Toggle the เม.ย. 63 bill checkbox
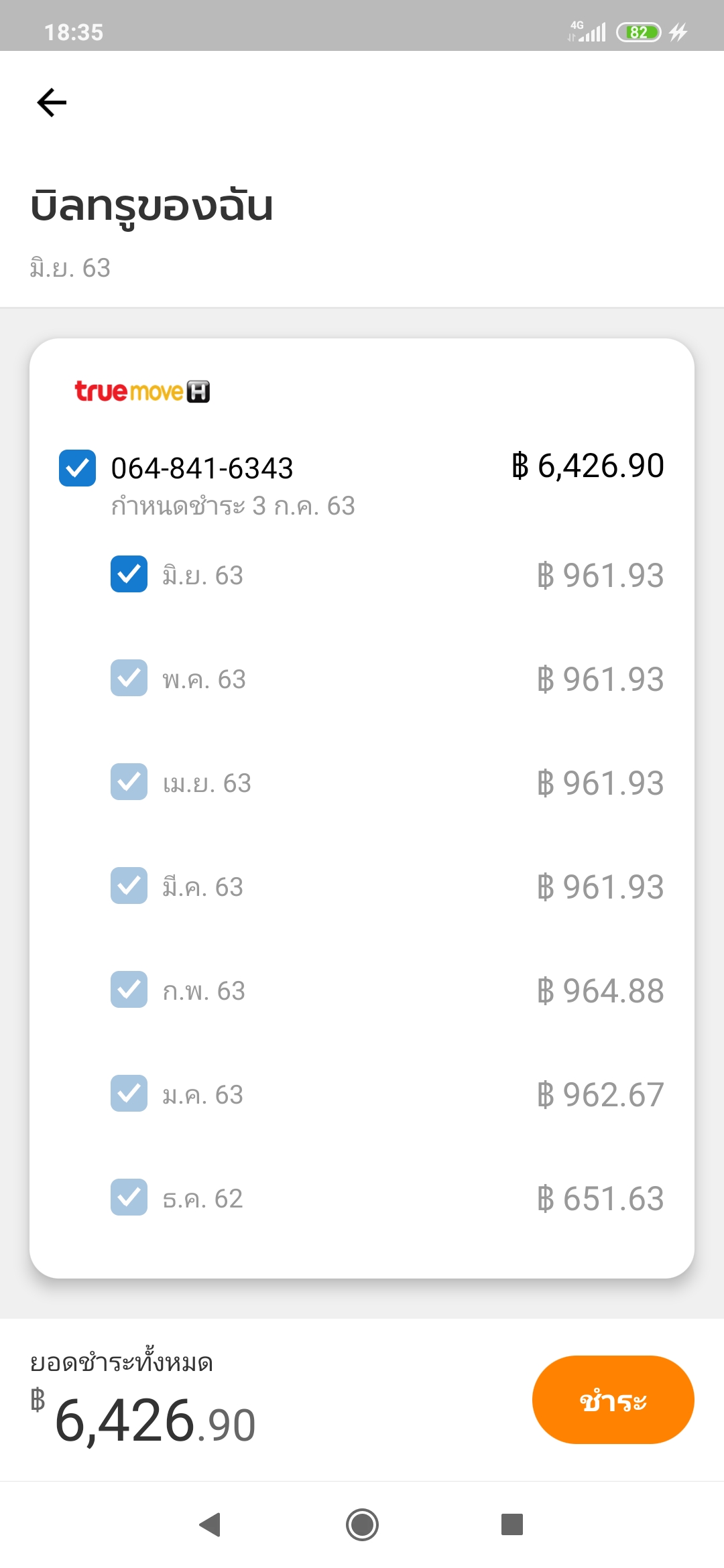 [x=129, y=782]
